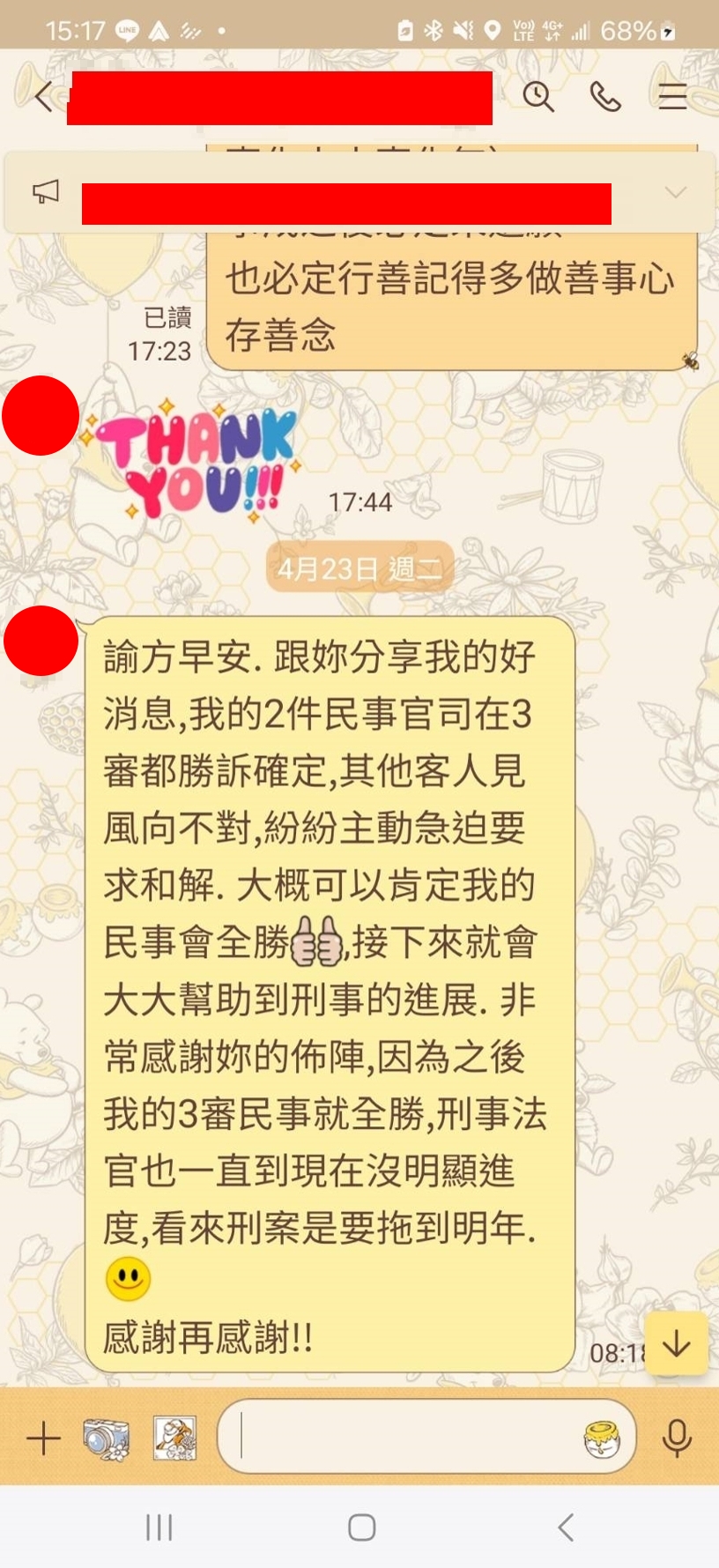
Task: Search within this chat
Action: [x=537, y=96]
